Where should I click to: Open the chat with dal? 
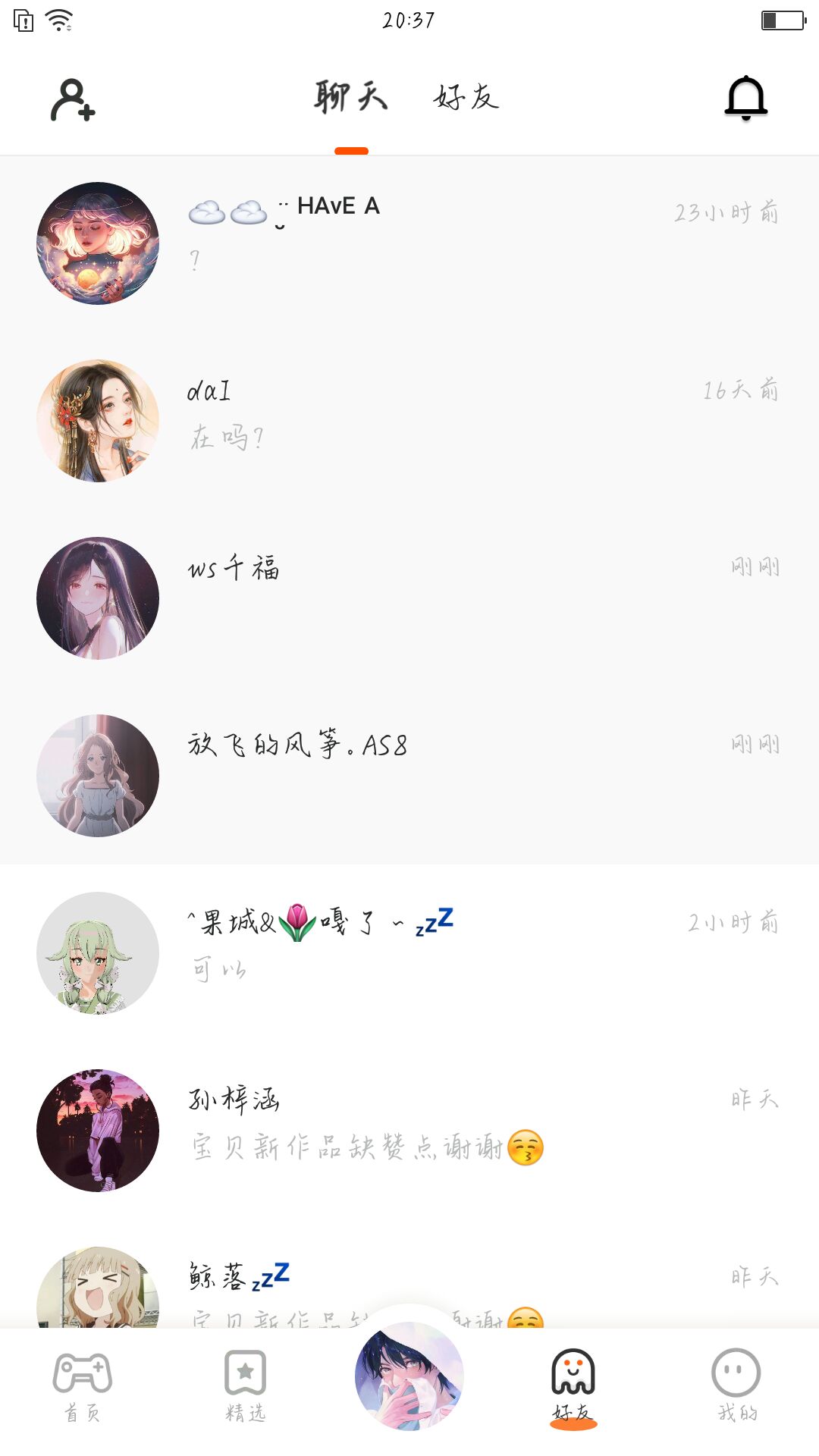(409, 420)
